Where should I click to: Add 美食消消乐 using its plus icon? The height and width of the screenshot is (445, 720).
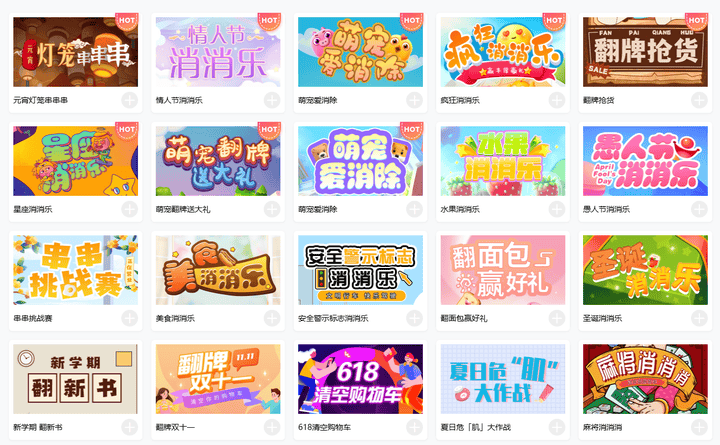click(272, 318)
